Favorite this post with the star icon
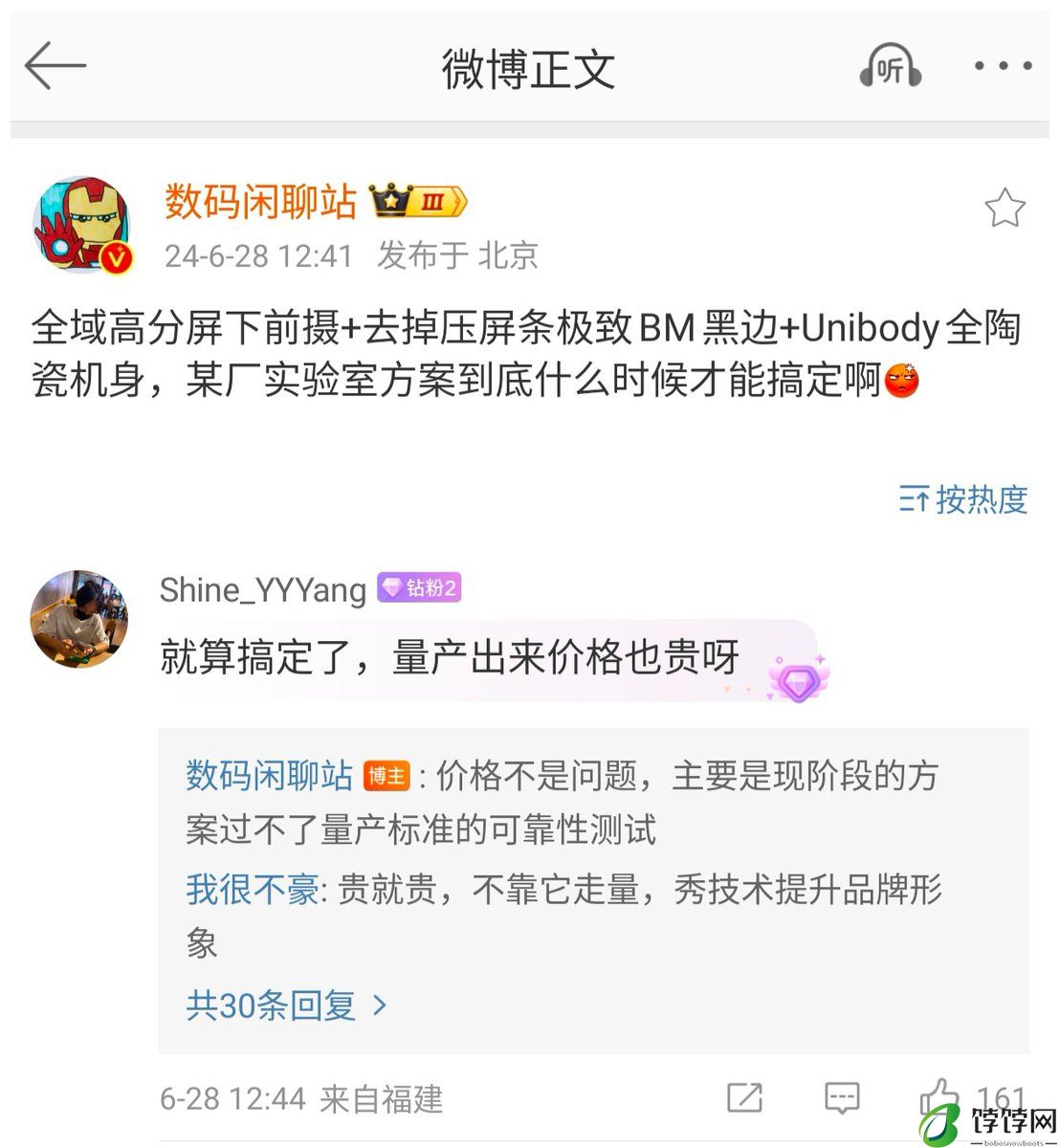 pyautogui.click(x=1005, y=209)
